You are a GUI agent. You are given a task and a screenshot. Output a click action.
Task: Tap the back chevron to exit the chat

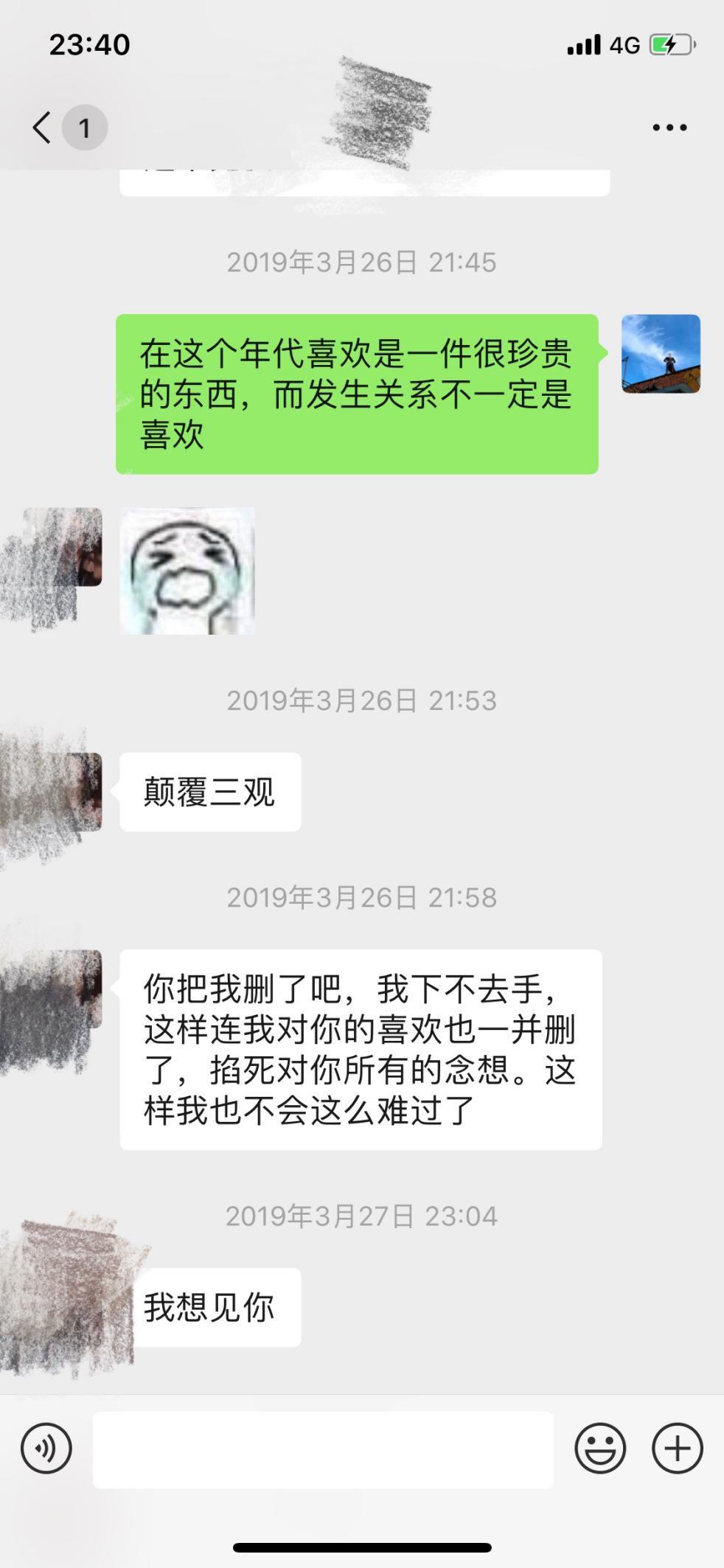(41, 127)
